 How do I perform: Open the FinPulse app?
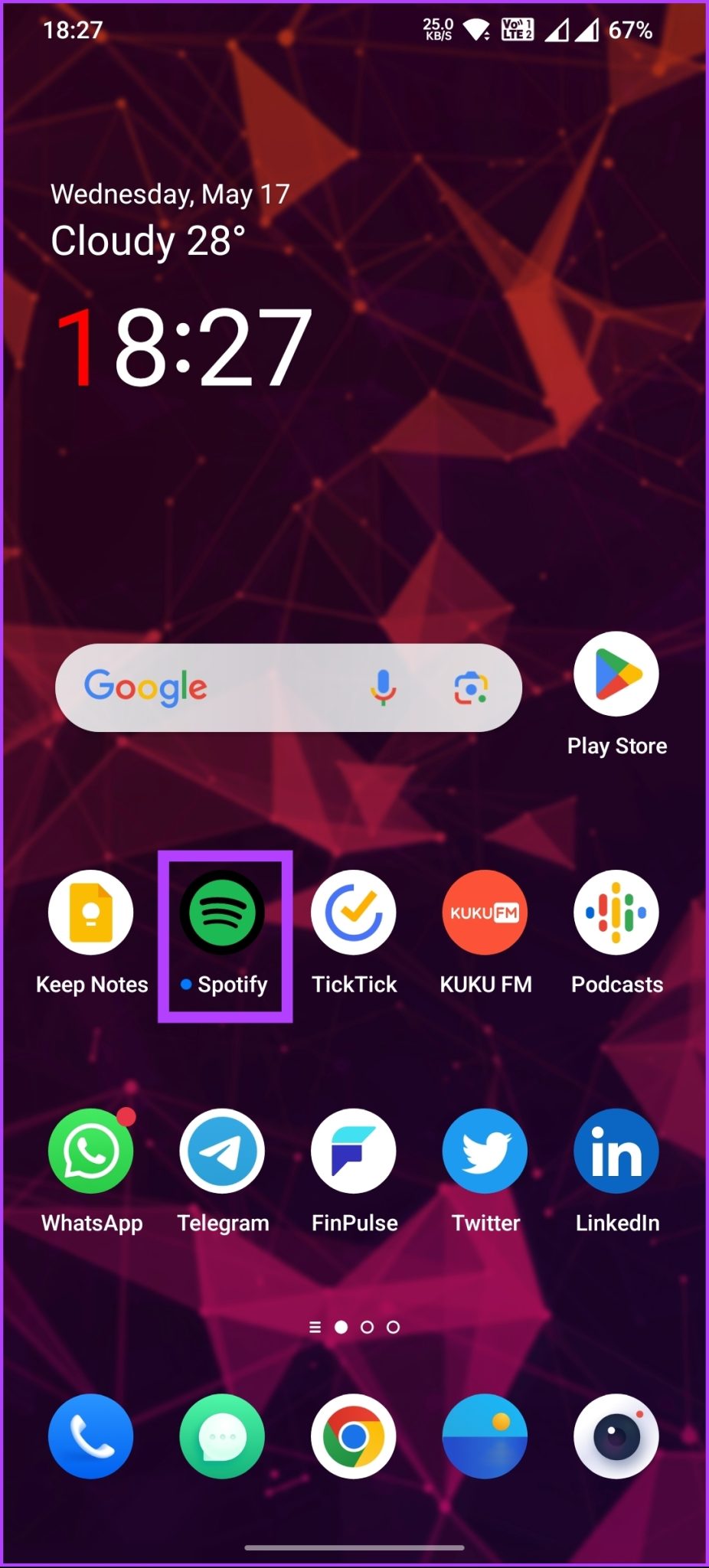354,1151
